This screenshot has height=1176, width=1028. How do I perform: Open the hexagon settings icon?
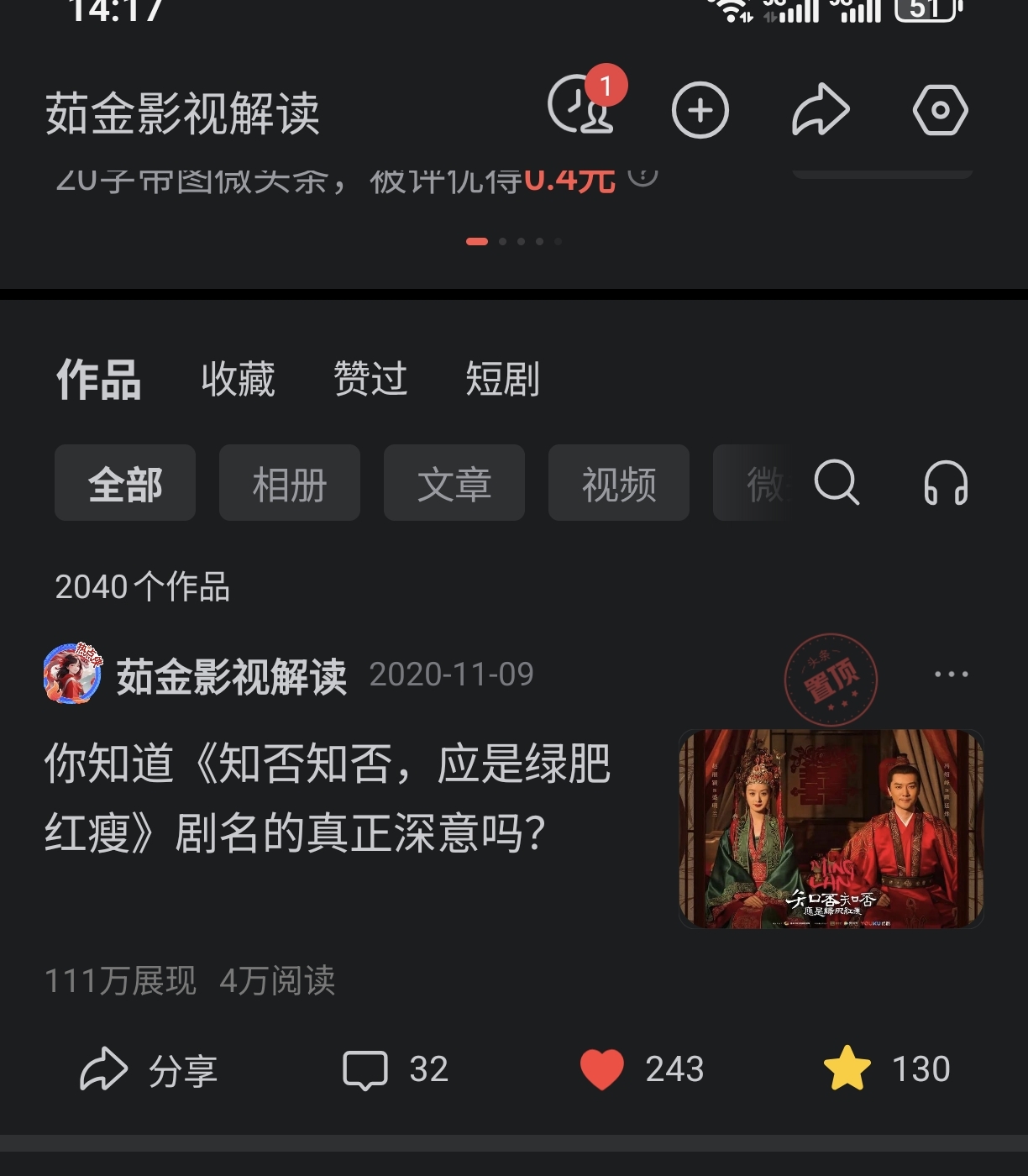tap(940, 110)
